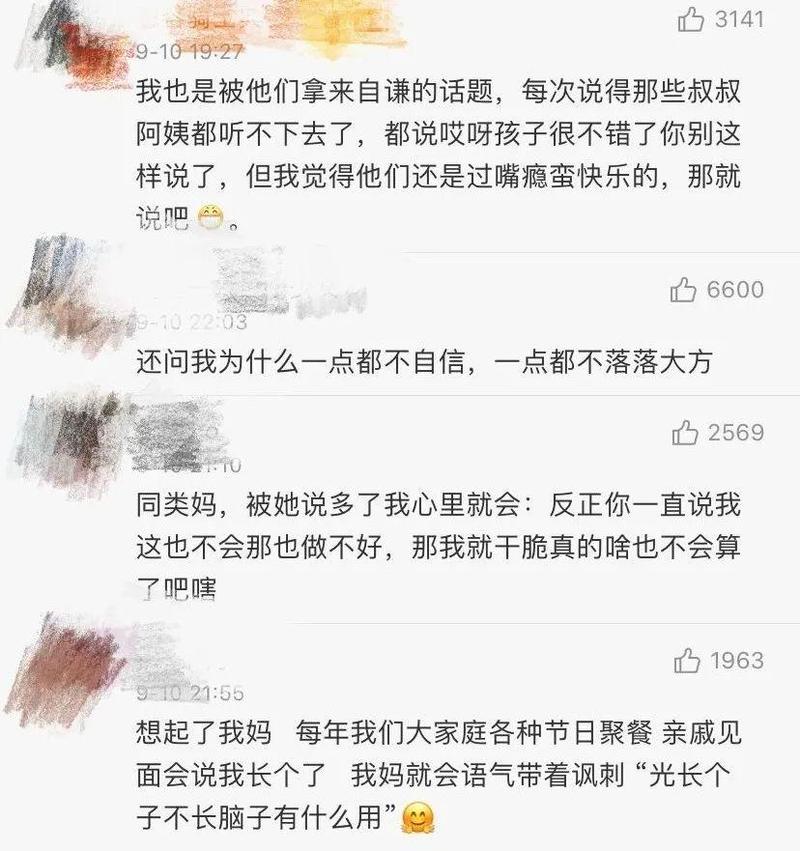Like the comment with 3141 likes

coord(691,20)
